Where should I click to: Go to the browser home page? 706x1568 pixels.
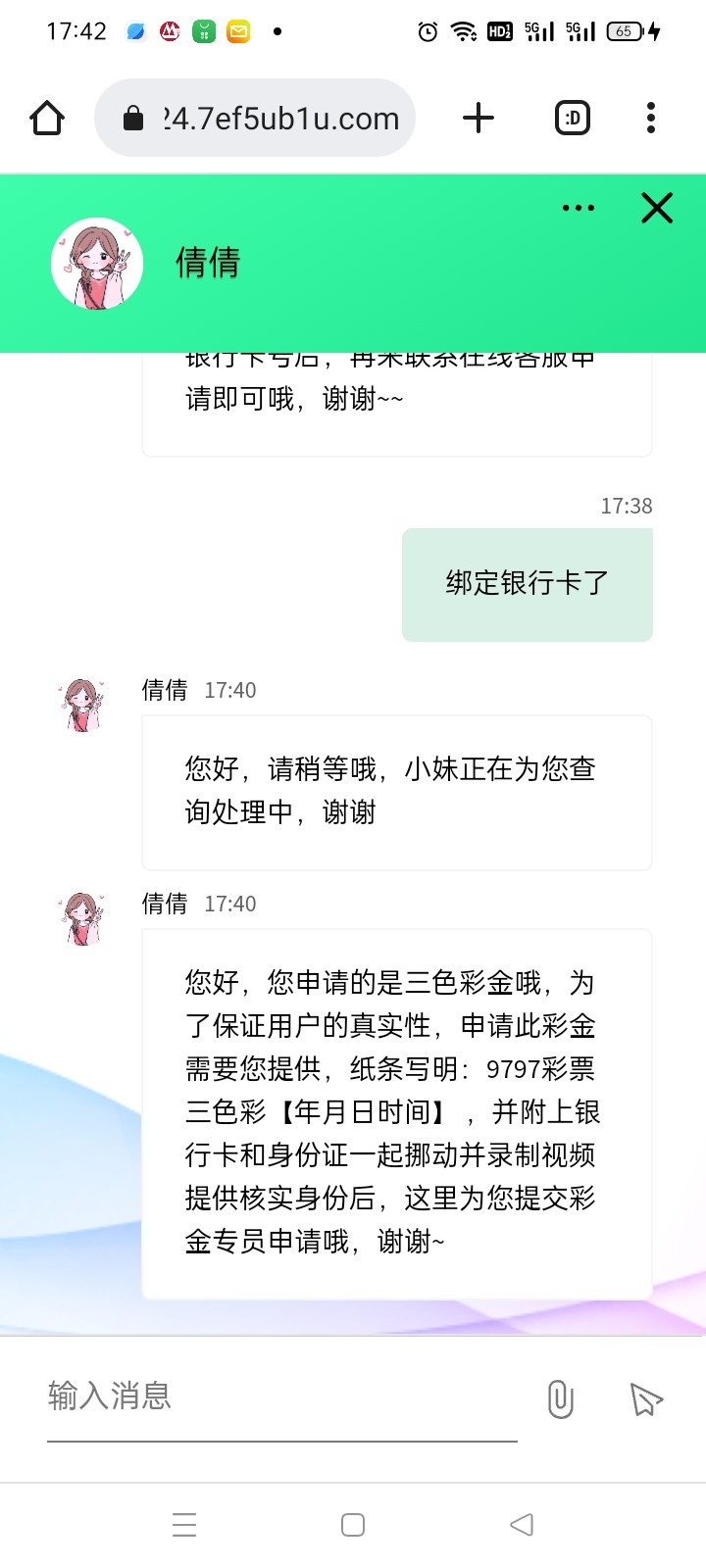pyautogui.click(x=47, y=119)
